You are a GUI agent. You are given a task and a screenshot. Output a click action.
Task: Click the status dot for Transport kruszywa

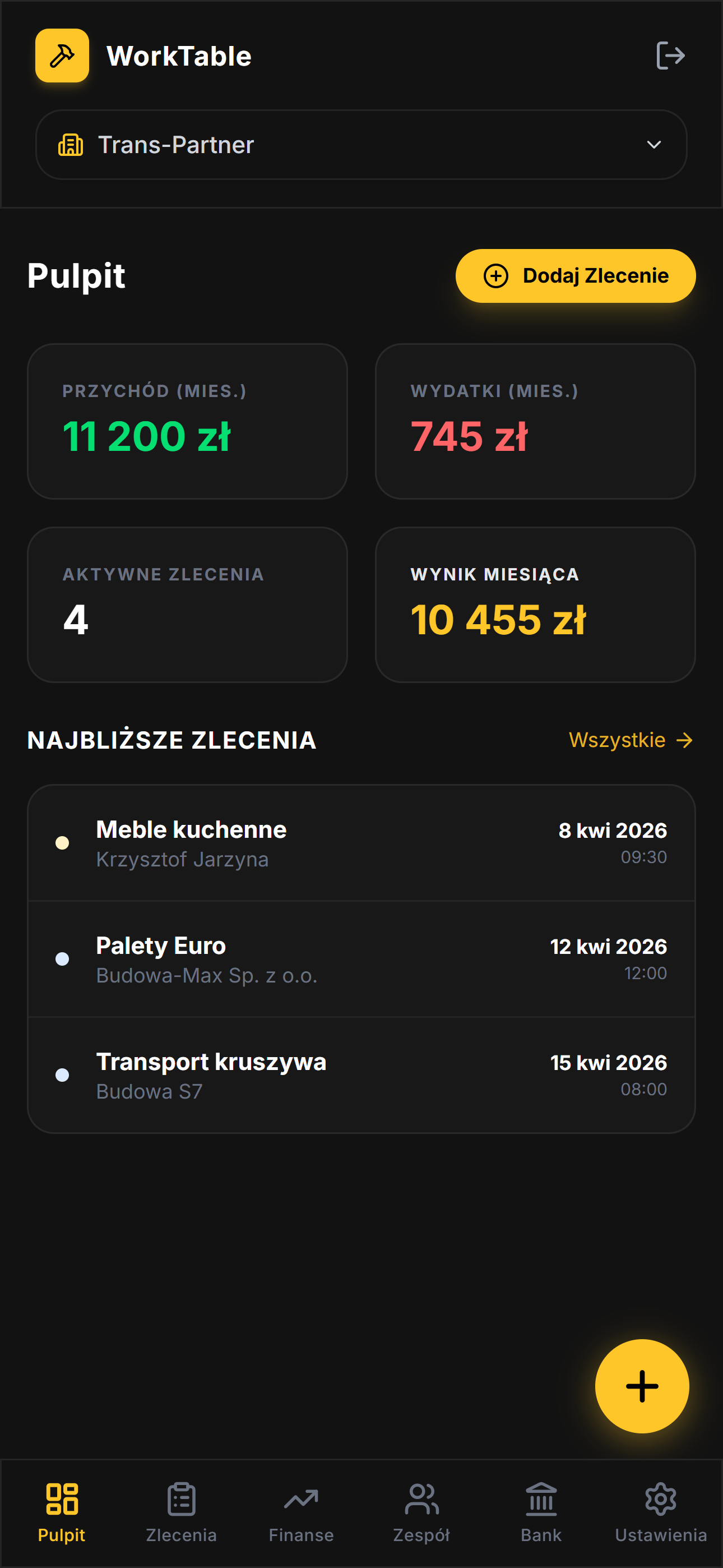click(x=63, y=1075)
